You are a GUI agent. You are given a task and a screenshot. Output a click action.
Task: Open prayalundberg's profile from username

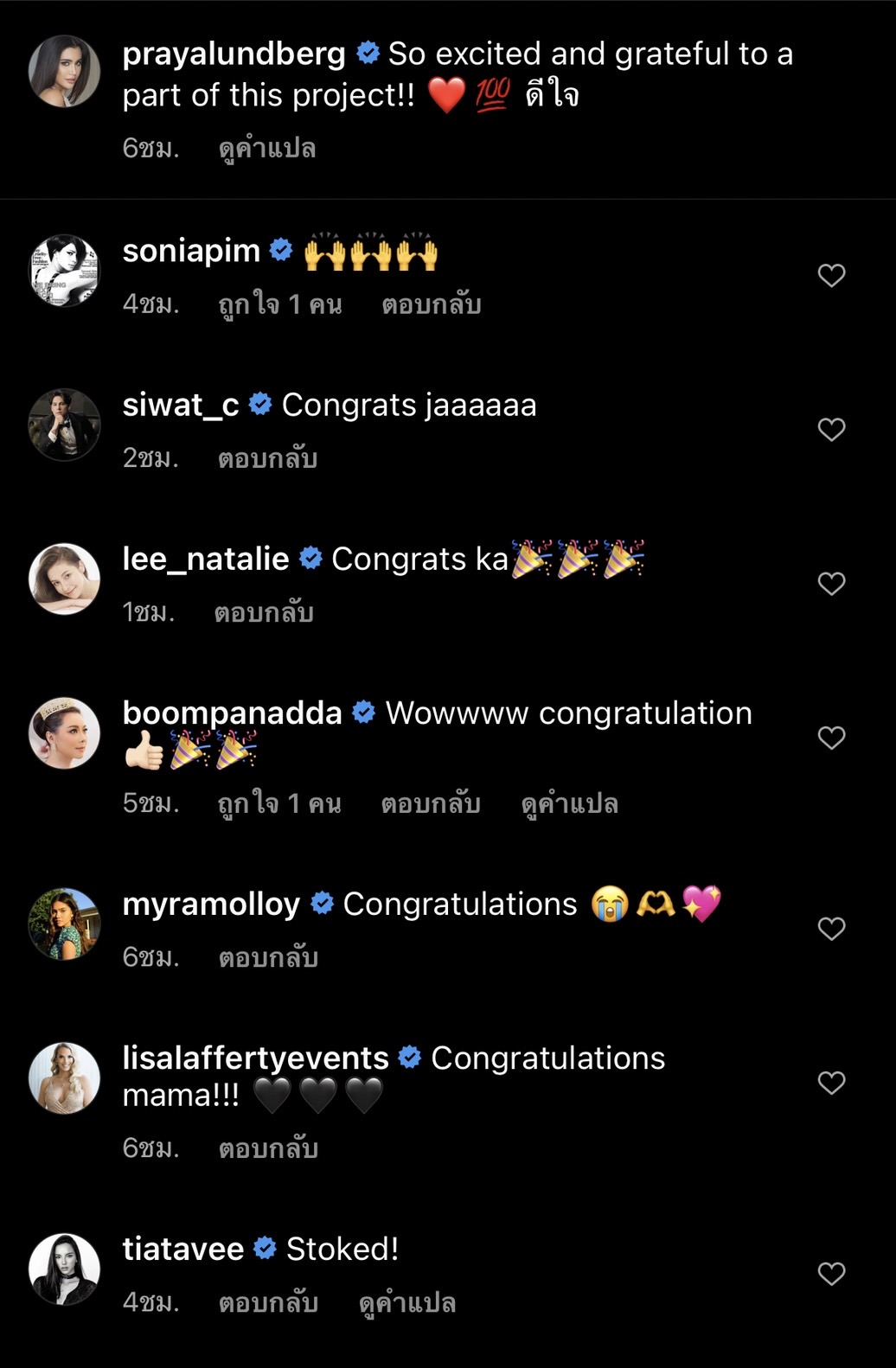click(x=234, y=54)
